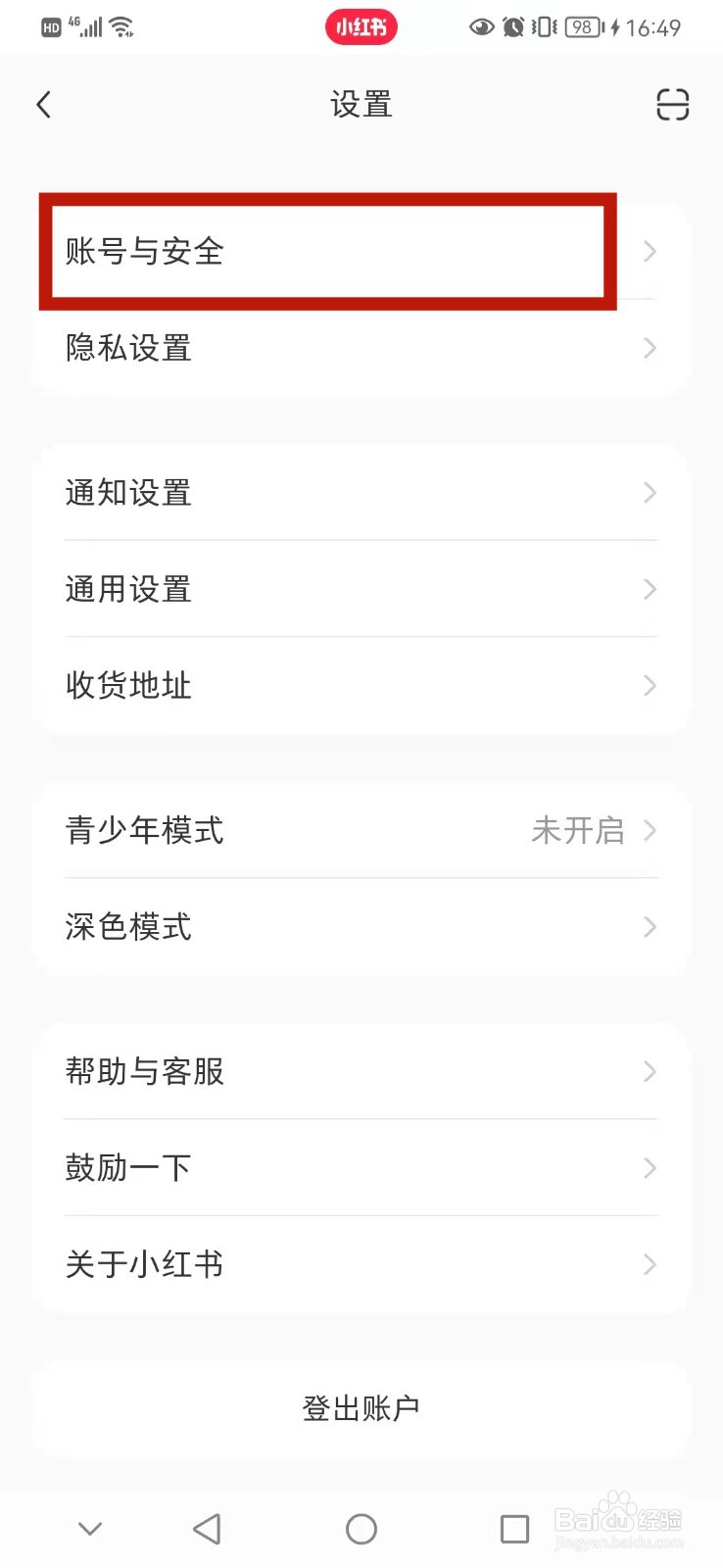Expand the 关于小红书 chevron
Screen dimensions: 723x1568
pos(649,1265)
